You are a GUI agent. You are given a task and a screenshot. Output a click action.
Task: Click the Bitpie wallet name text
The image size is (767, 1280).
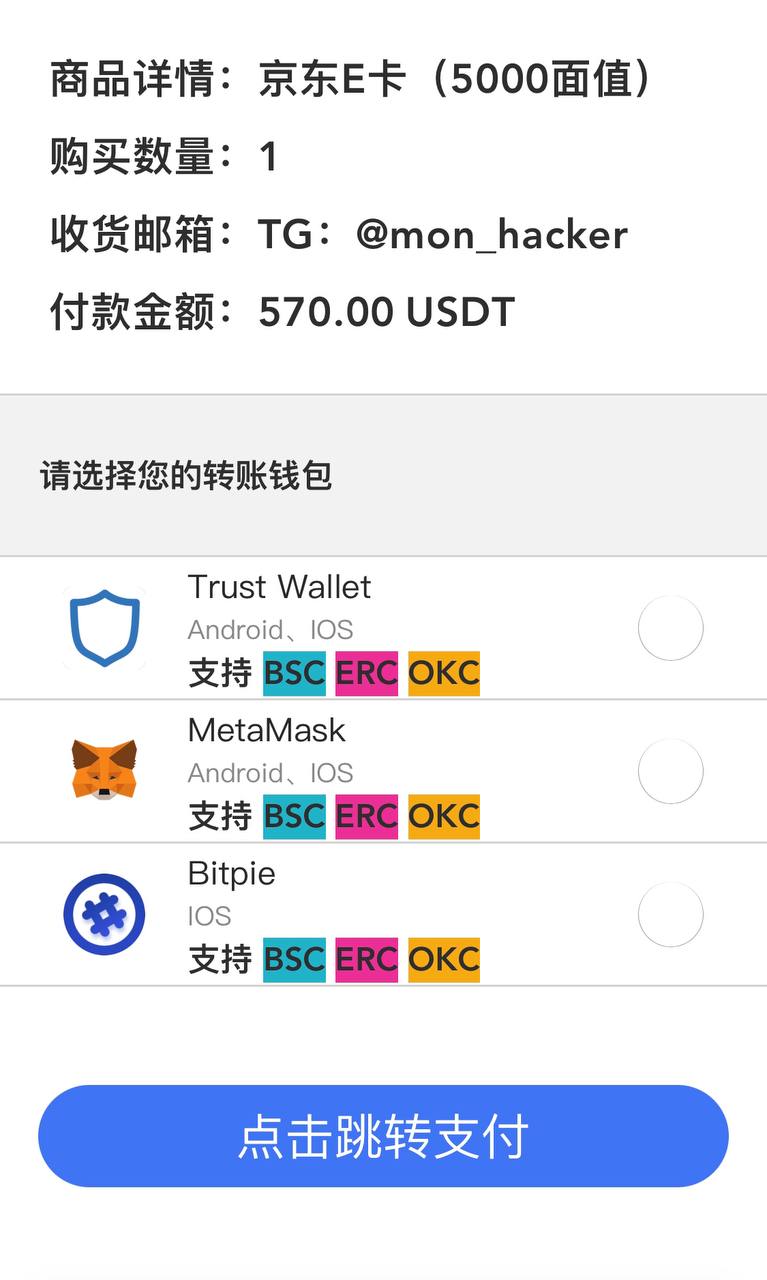(232, 874)
